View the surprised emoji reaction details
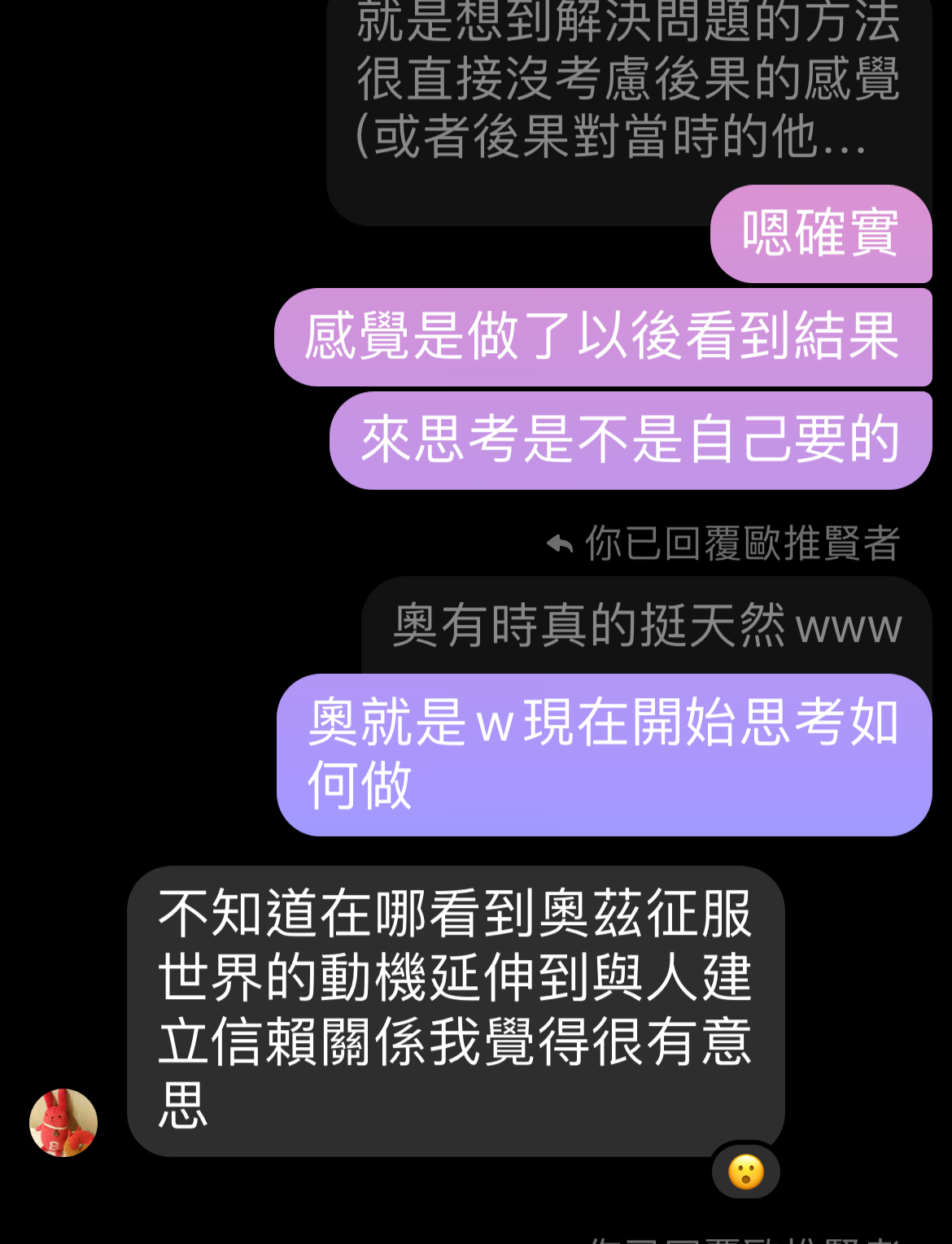Screen dimensions: 952x1244 (745, 1172)
